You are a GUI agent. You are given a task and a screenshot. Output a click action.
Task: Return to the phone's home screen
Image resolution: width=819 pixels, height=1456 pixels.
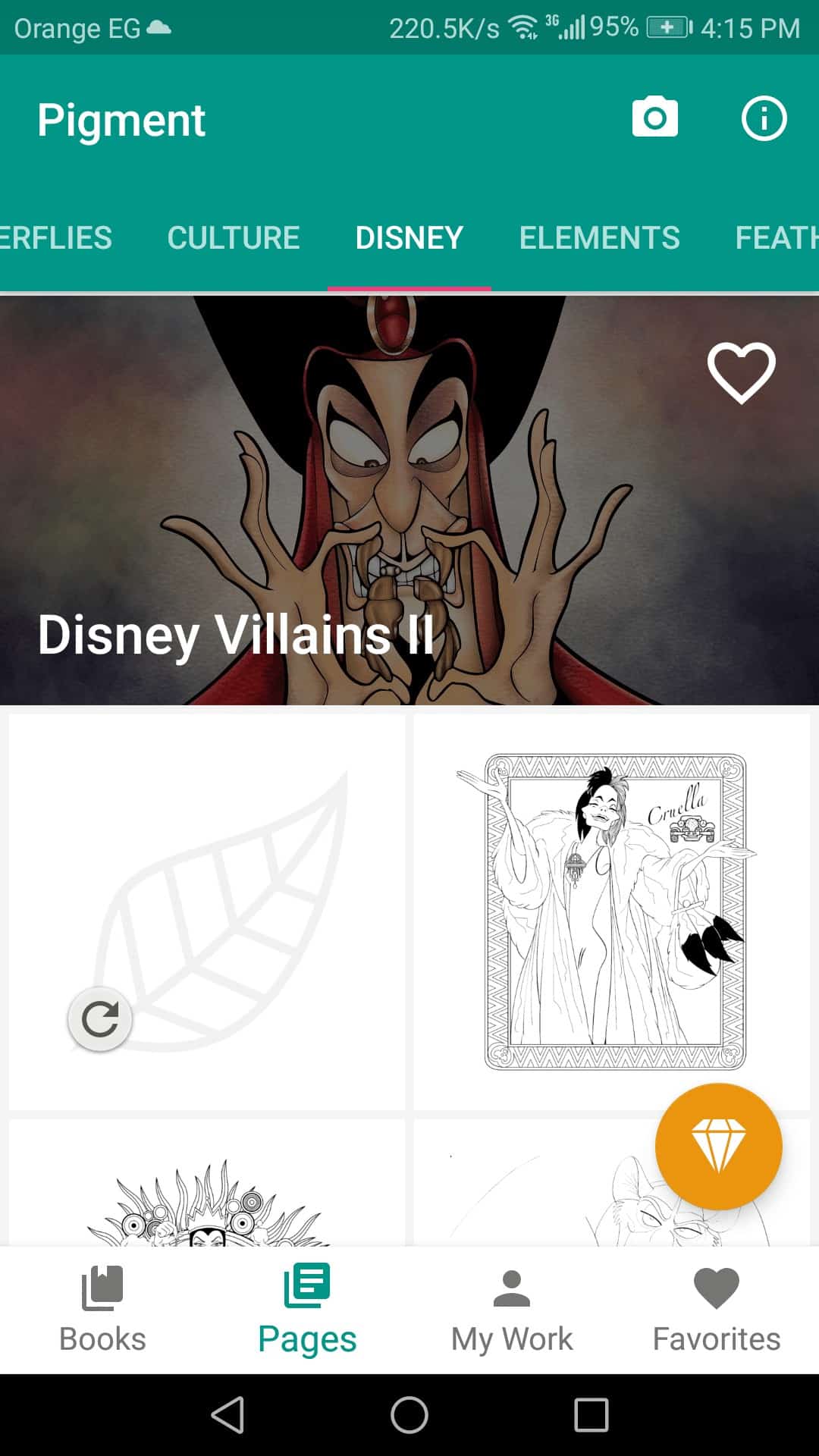pos(409,1415)
